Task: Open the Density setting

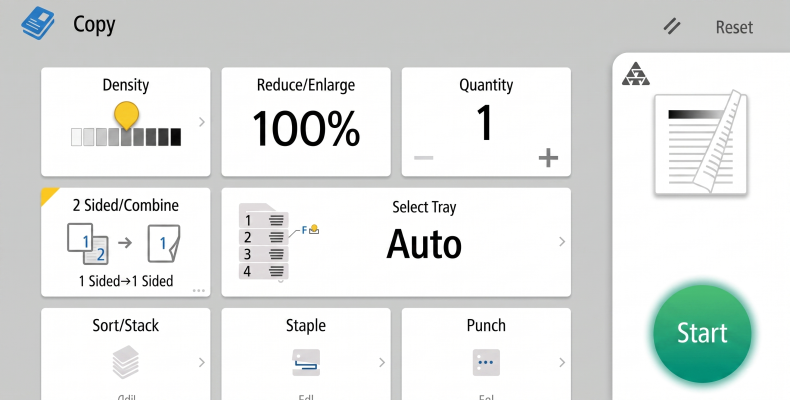Action: pyautogui.click(x=126, y=121)
